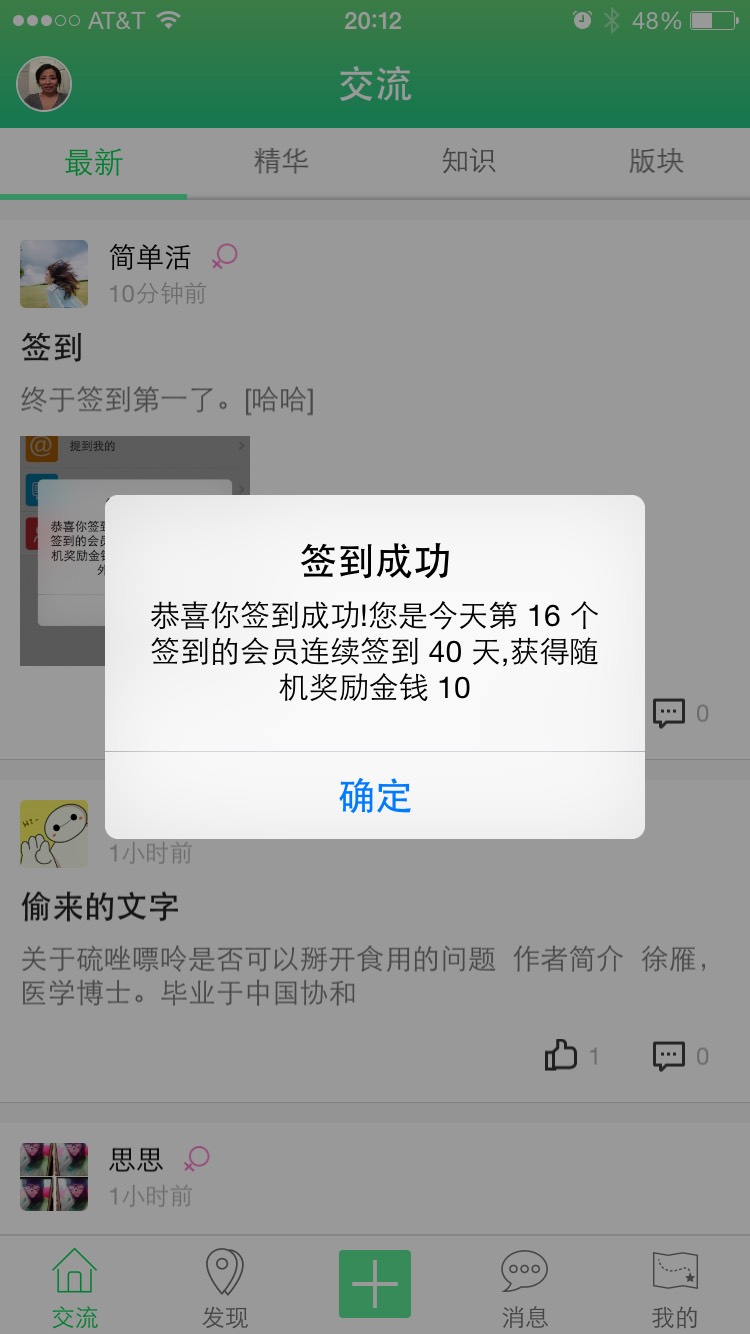This screenshot has height=1334, width=750.
Task: Open comments on the 偷来的文字 post
Action: click(x=669, y=1055)
